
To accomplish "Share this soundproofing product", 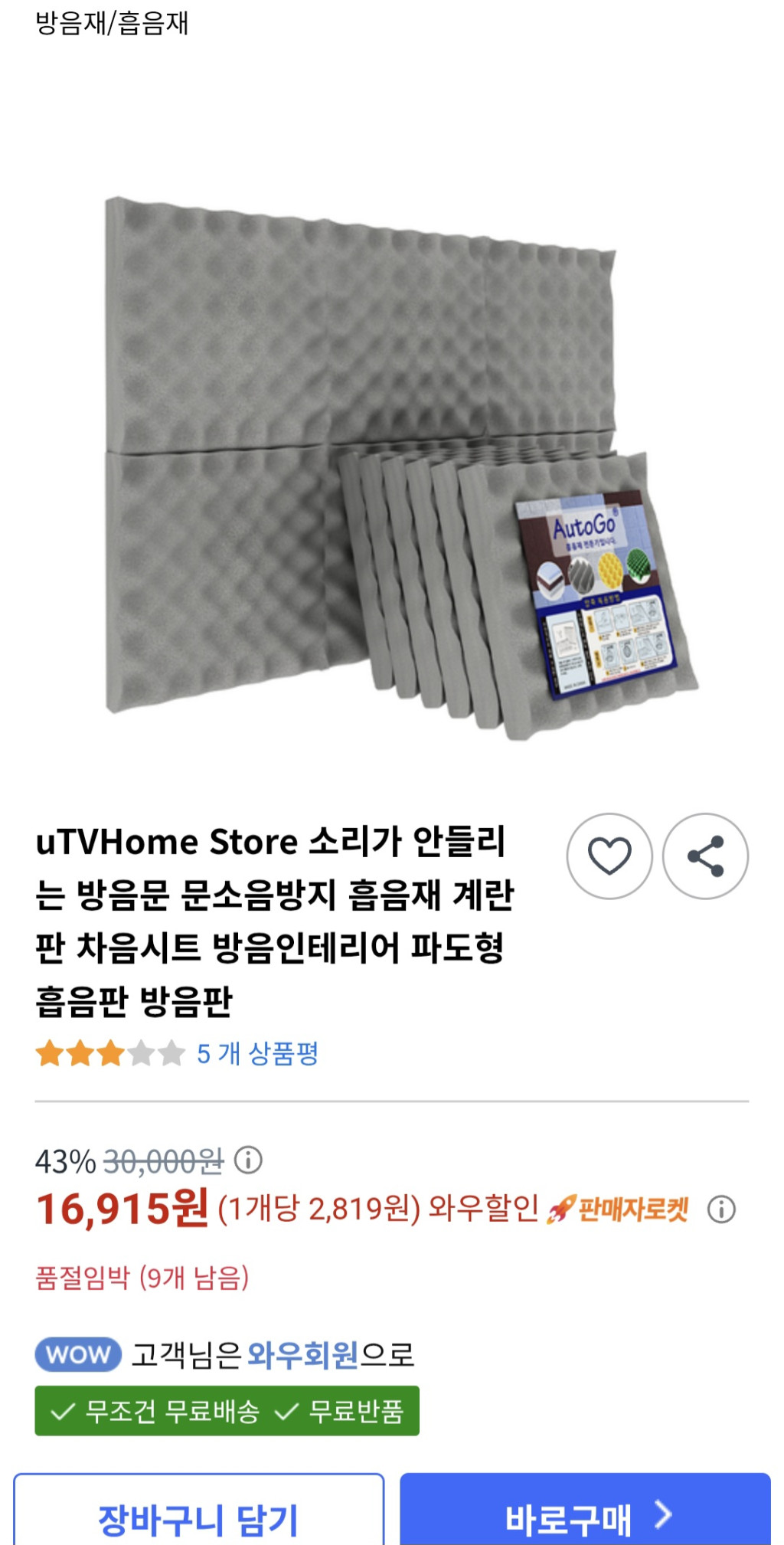I will (705, 856).
